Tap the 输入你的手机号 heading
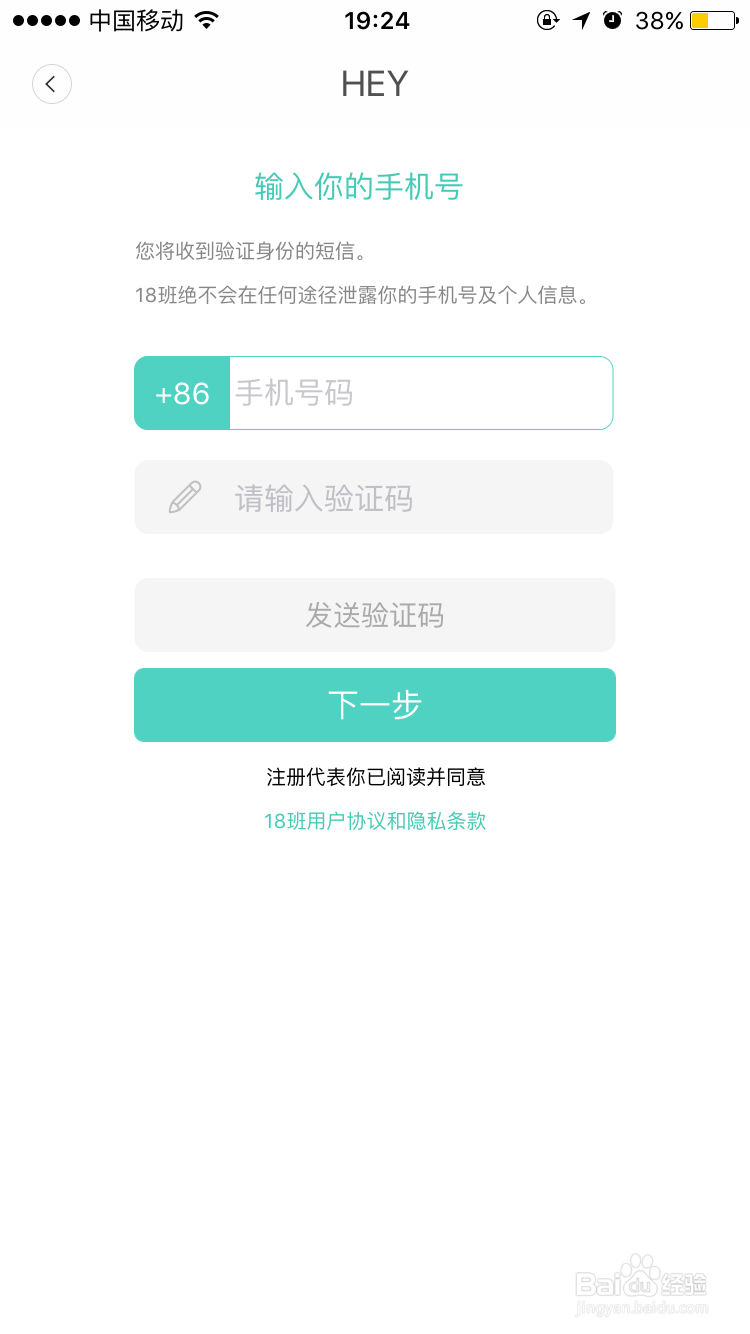The image size is (750, 1334). [x=357, y=187]
